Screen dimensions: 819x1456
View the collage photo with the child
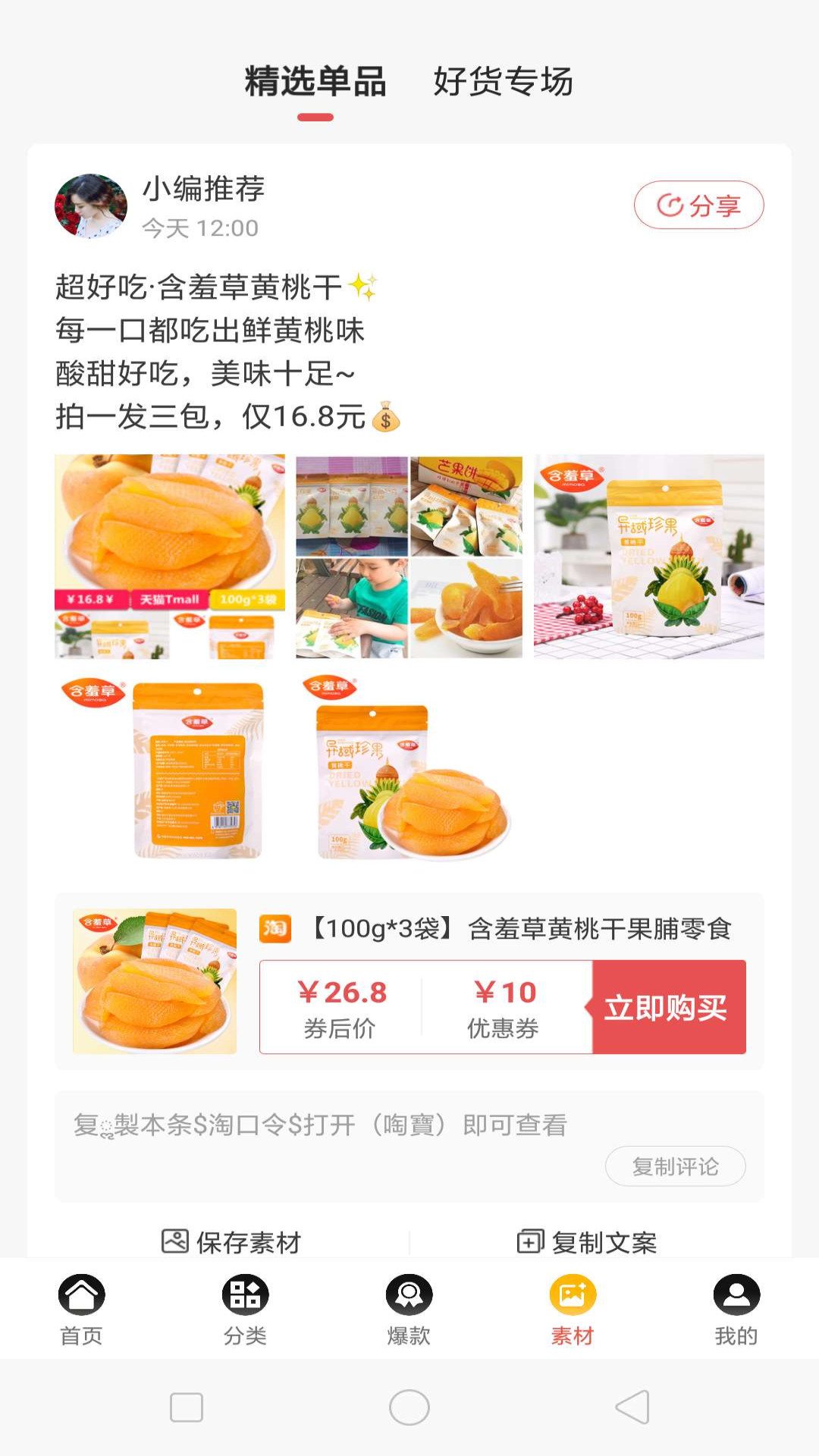click(x=409, y=556)
